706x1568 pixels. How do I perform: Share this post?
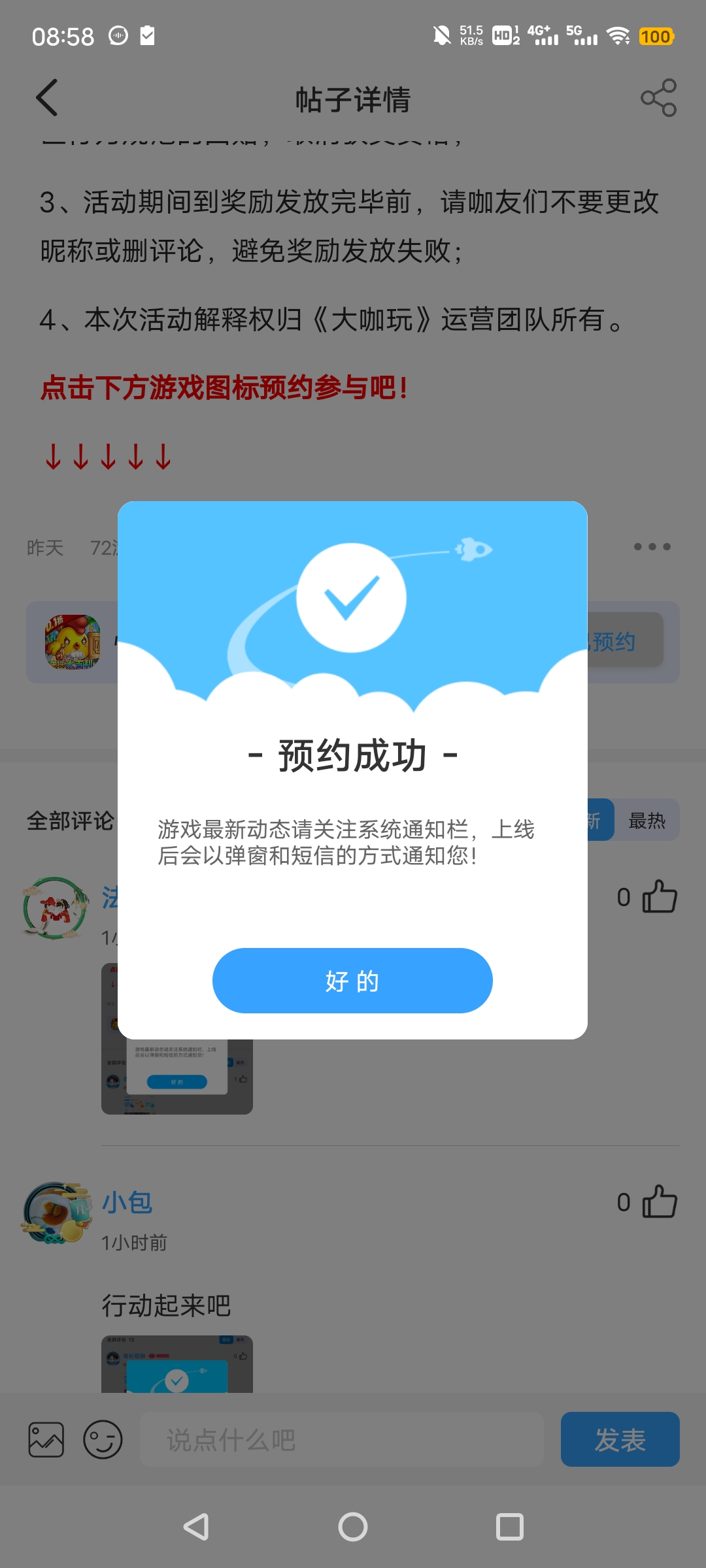[x=658, y=98]
